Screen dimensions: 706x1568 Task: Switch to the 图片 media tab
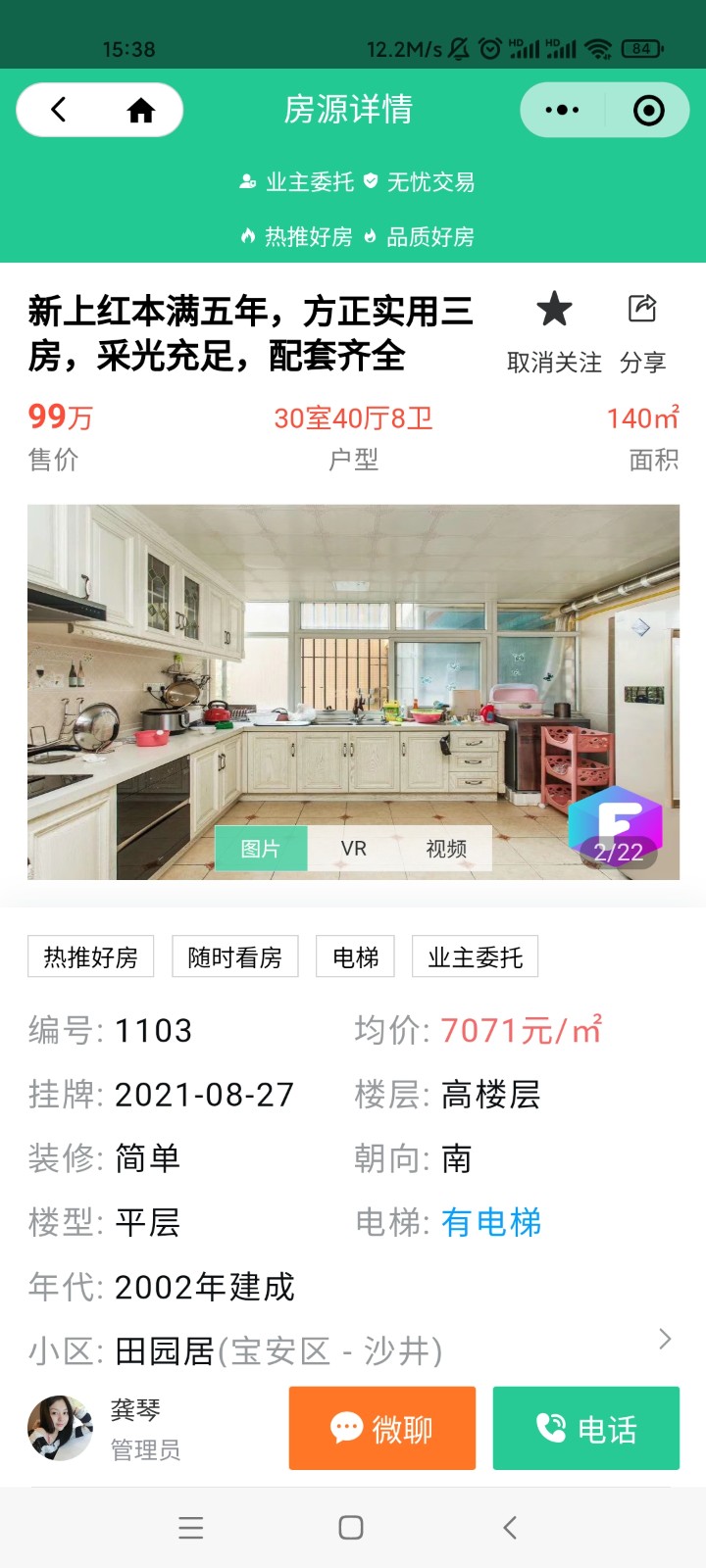point(261,849)
